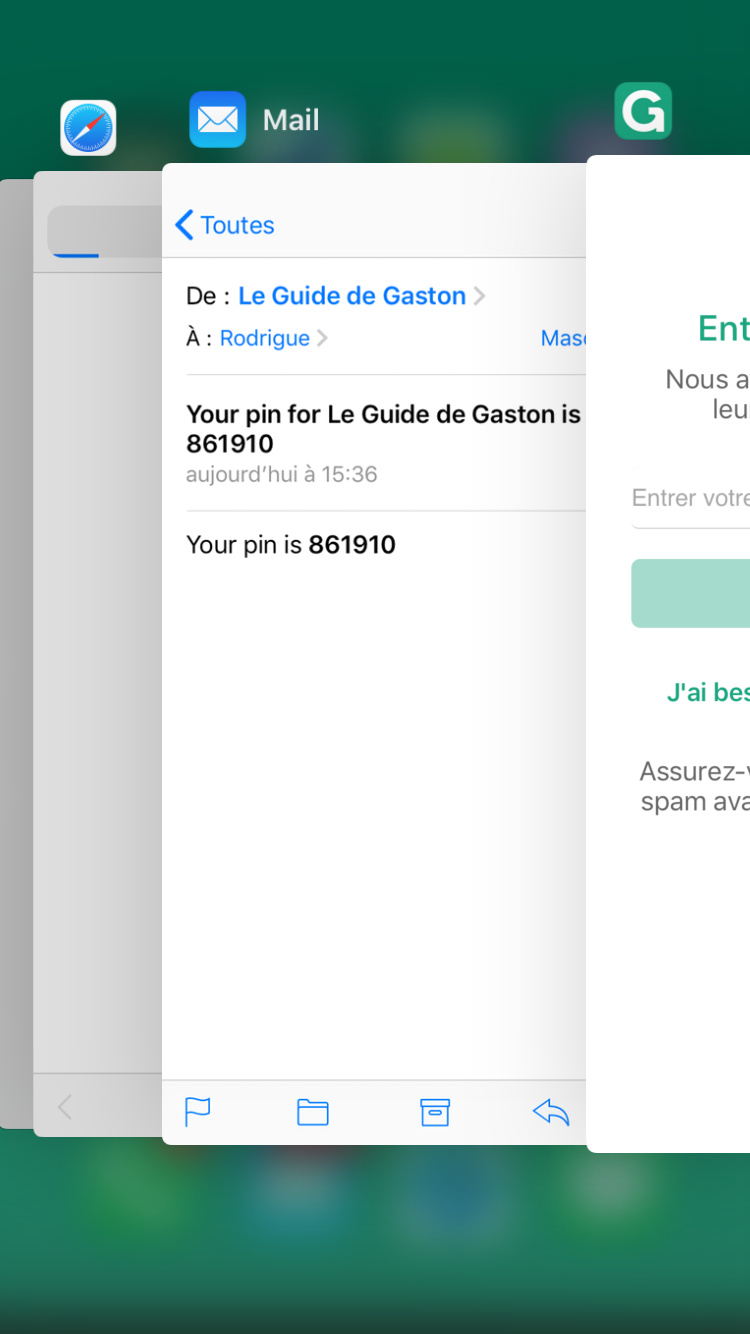750x1334 pixels.
Task: Tap the Mail app icon
Action: coord(218,120)
